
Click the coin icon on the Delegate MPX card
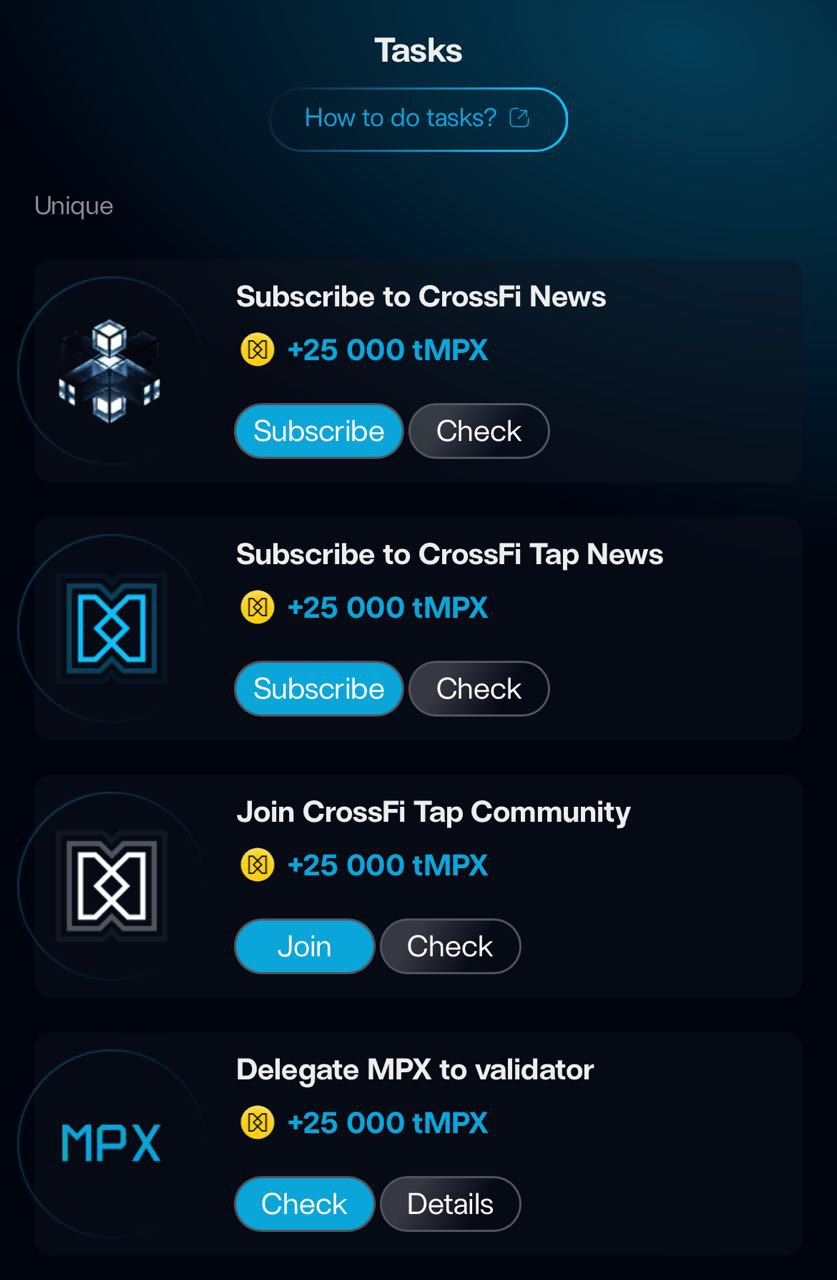point(256,1122)
